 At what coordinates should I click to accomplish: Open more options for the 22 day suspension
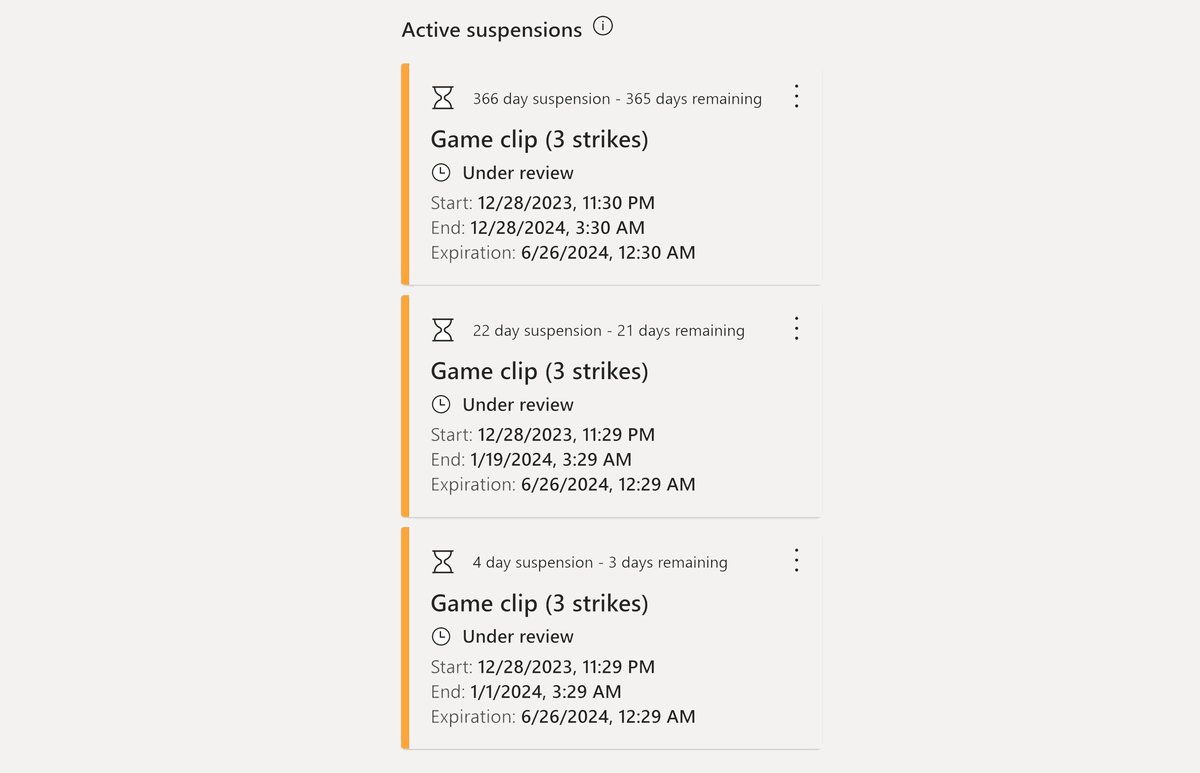point(796,328)
